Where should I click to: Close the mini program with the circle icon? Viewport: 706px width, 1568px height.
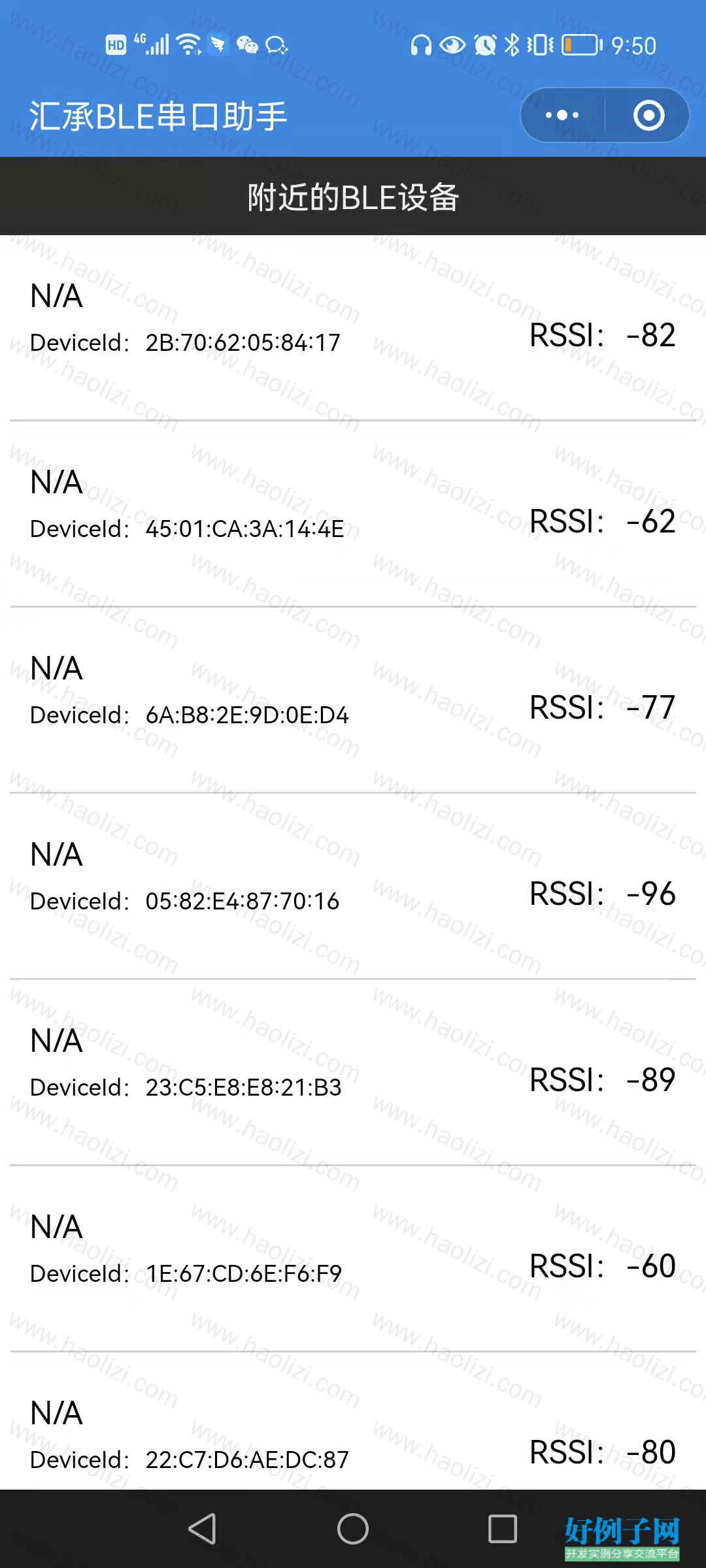click(648, 116)
